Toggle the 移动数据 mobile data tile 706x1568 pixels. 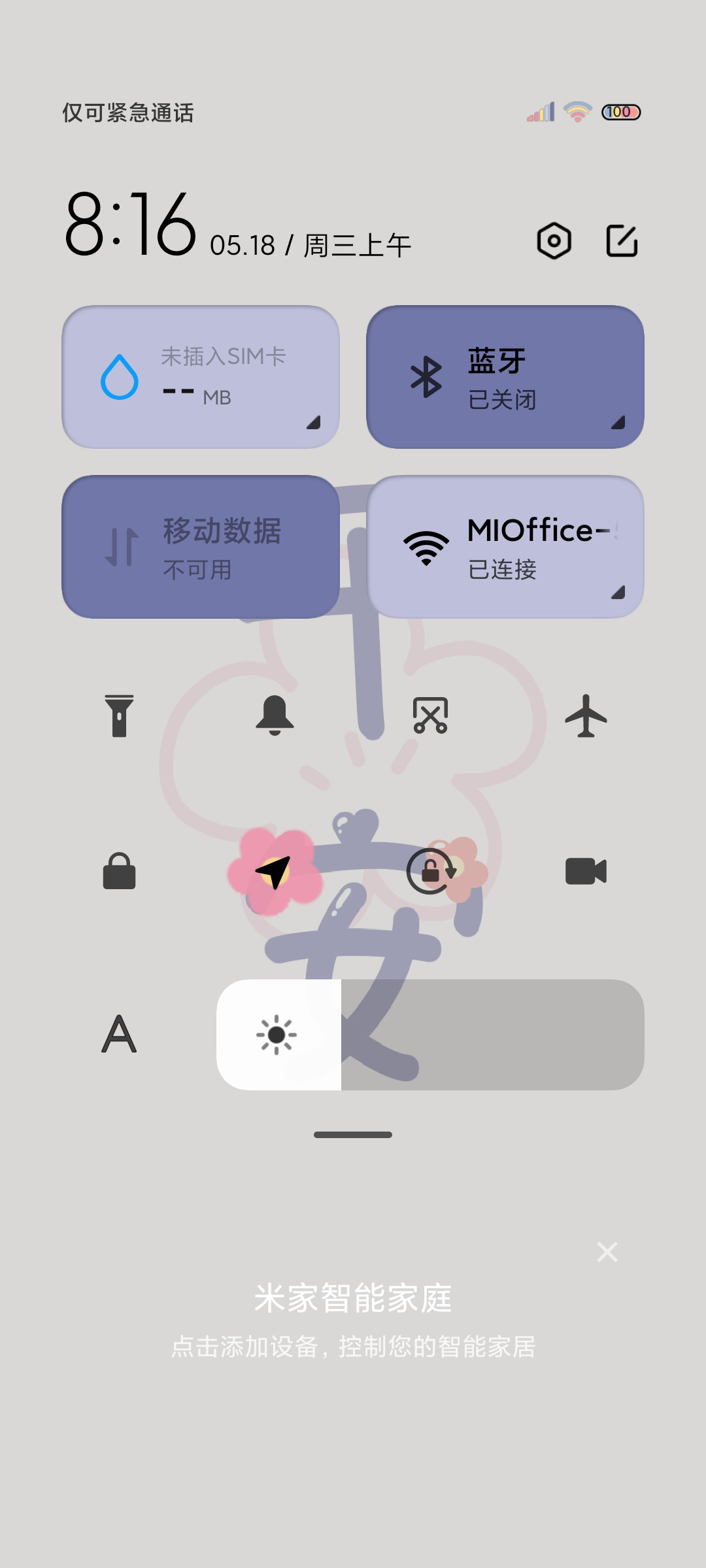[201, 547]
